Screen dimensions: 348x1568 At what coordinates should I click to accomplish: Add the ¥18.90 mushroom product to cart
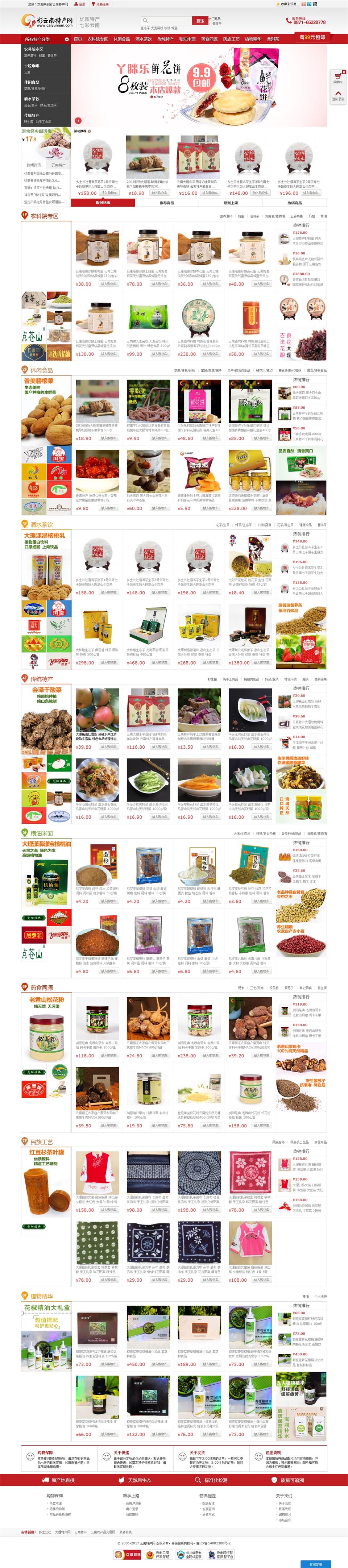tap(160, 193)
